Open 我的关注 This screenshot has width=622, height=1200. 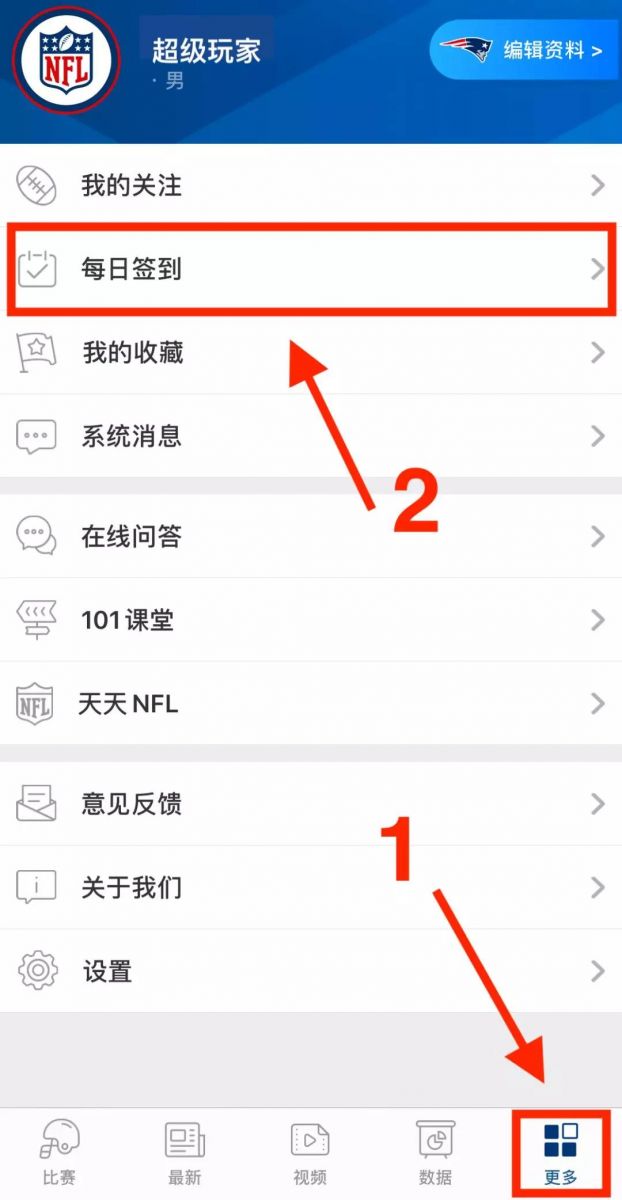(311, 185)
